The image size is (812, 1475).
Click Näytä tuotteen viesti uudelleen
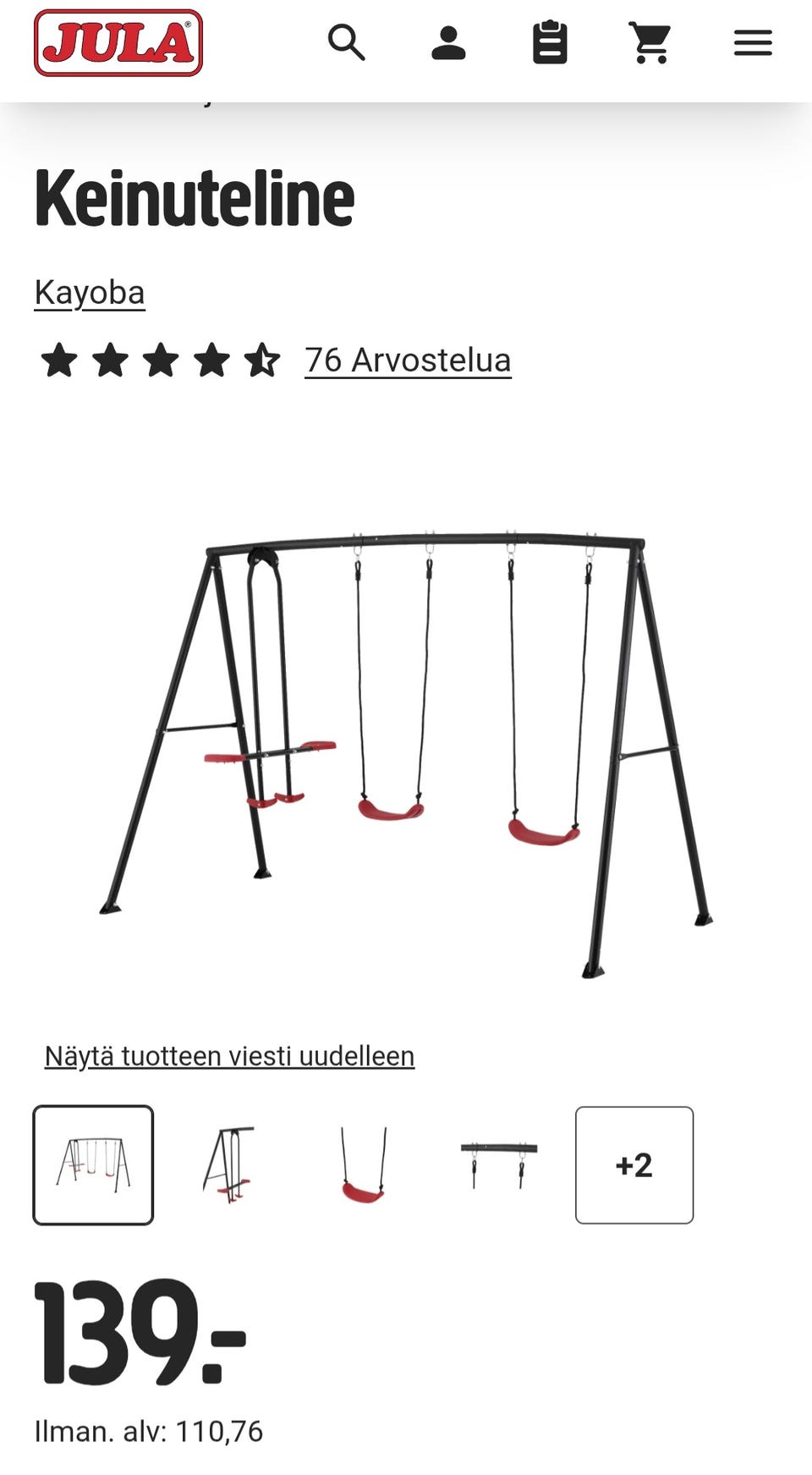click(x=228, y=1056)
